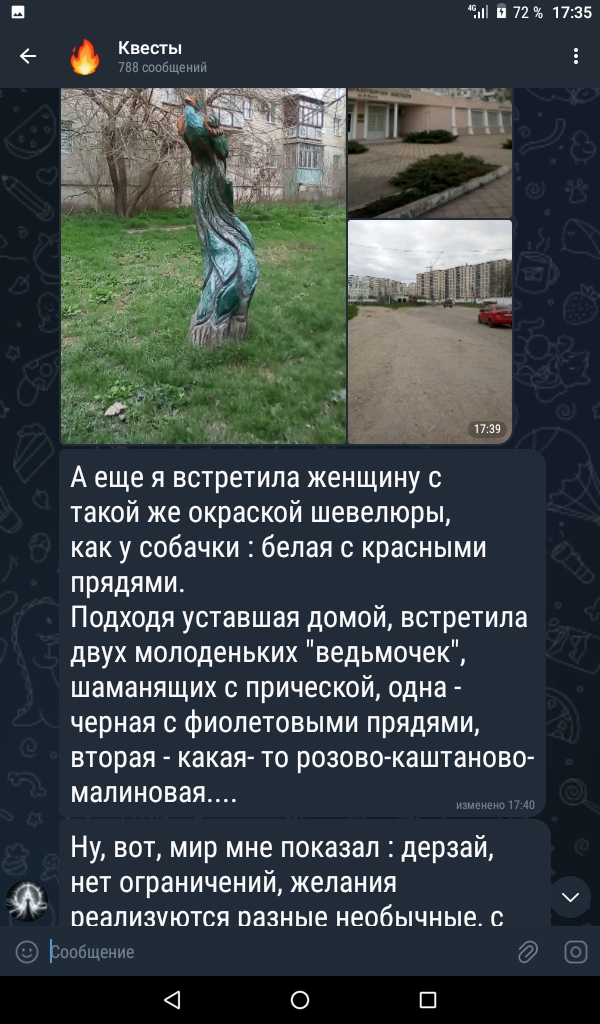The height and width of the screenshot is (1024, 600).
Task: Open the Квесты chat info header
Action: tap(160, 57)
